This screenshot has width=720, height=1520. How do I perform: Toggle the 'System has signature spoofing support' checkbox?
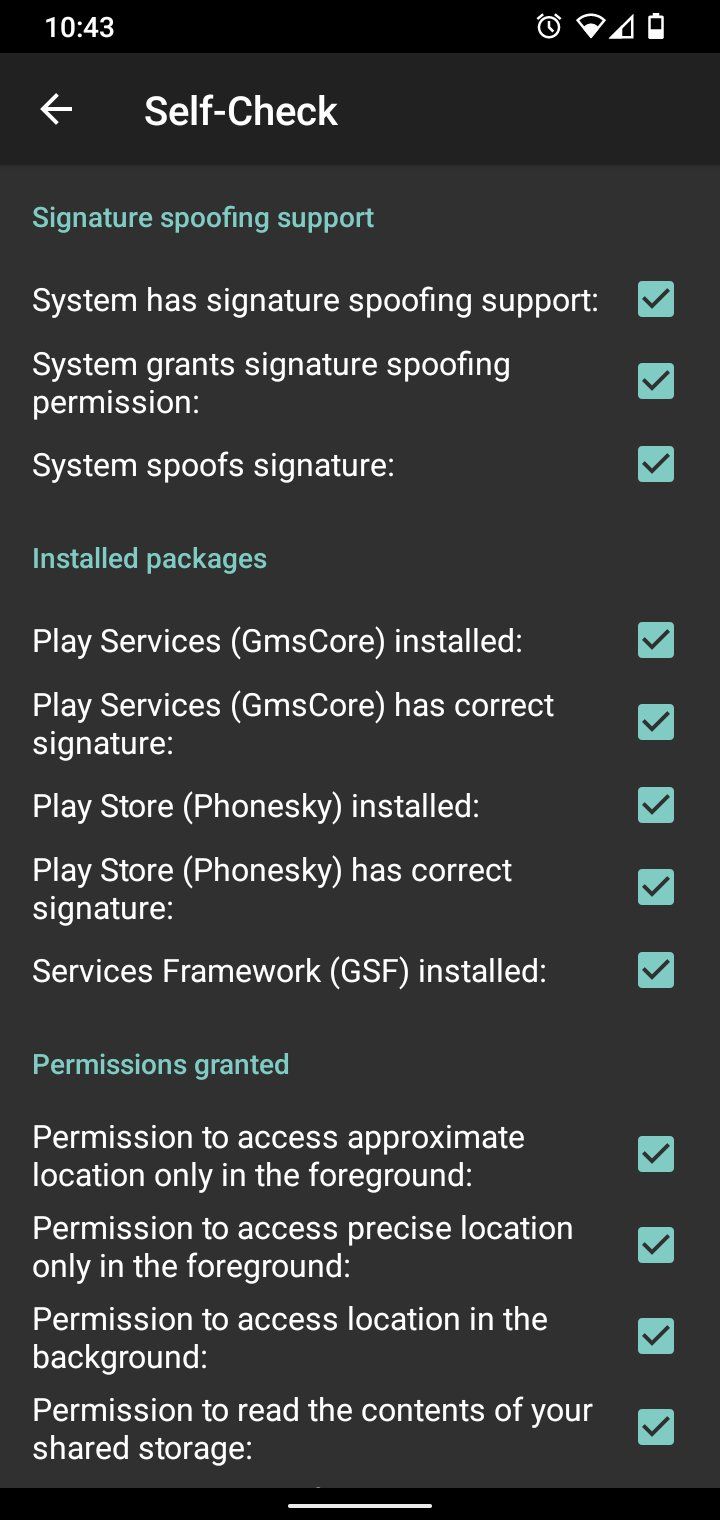click(x=655, y=299)
